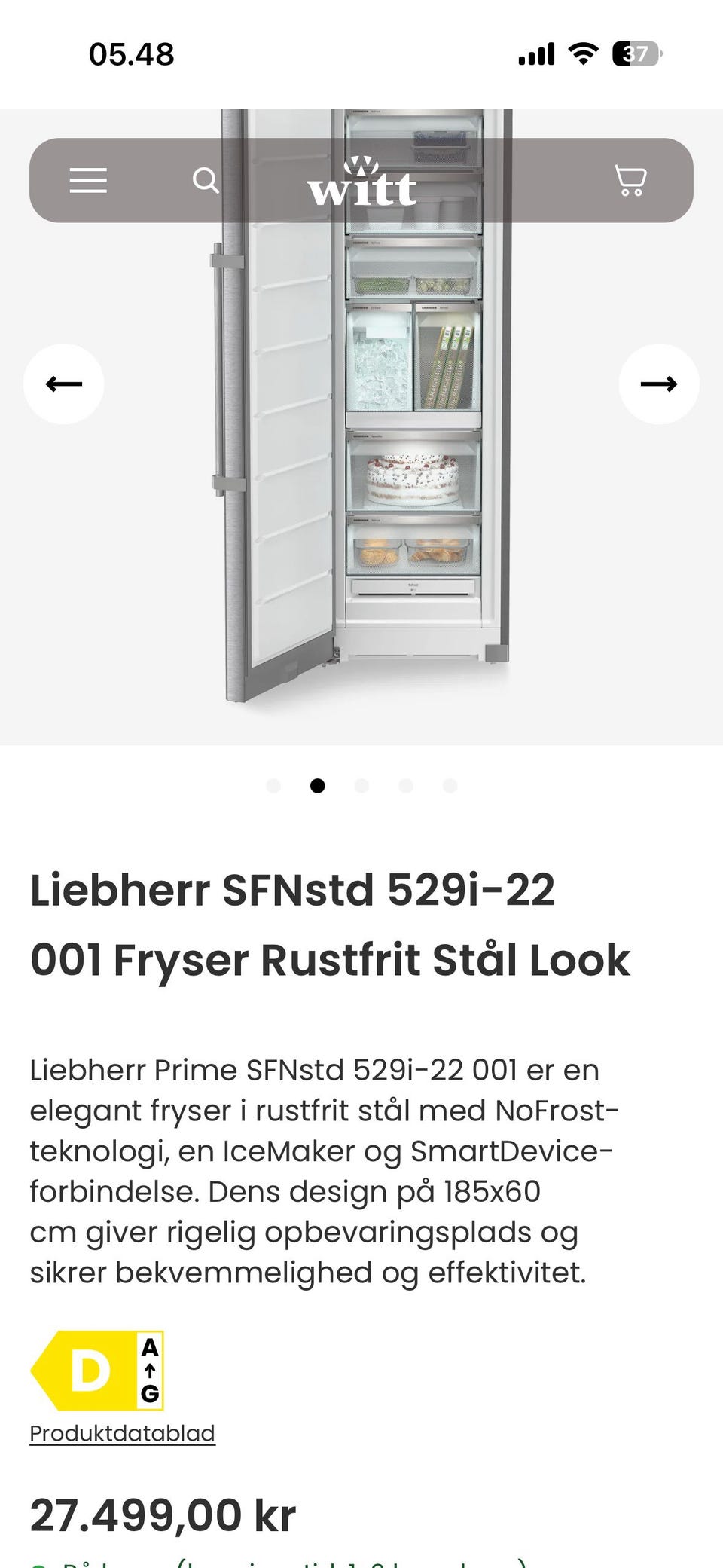Show the next product image

[x=659, y=384]
